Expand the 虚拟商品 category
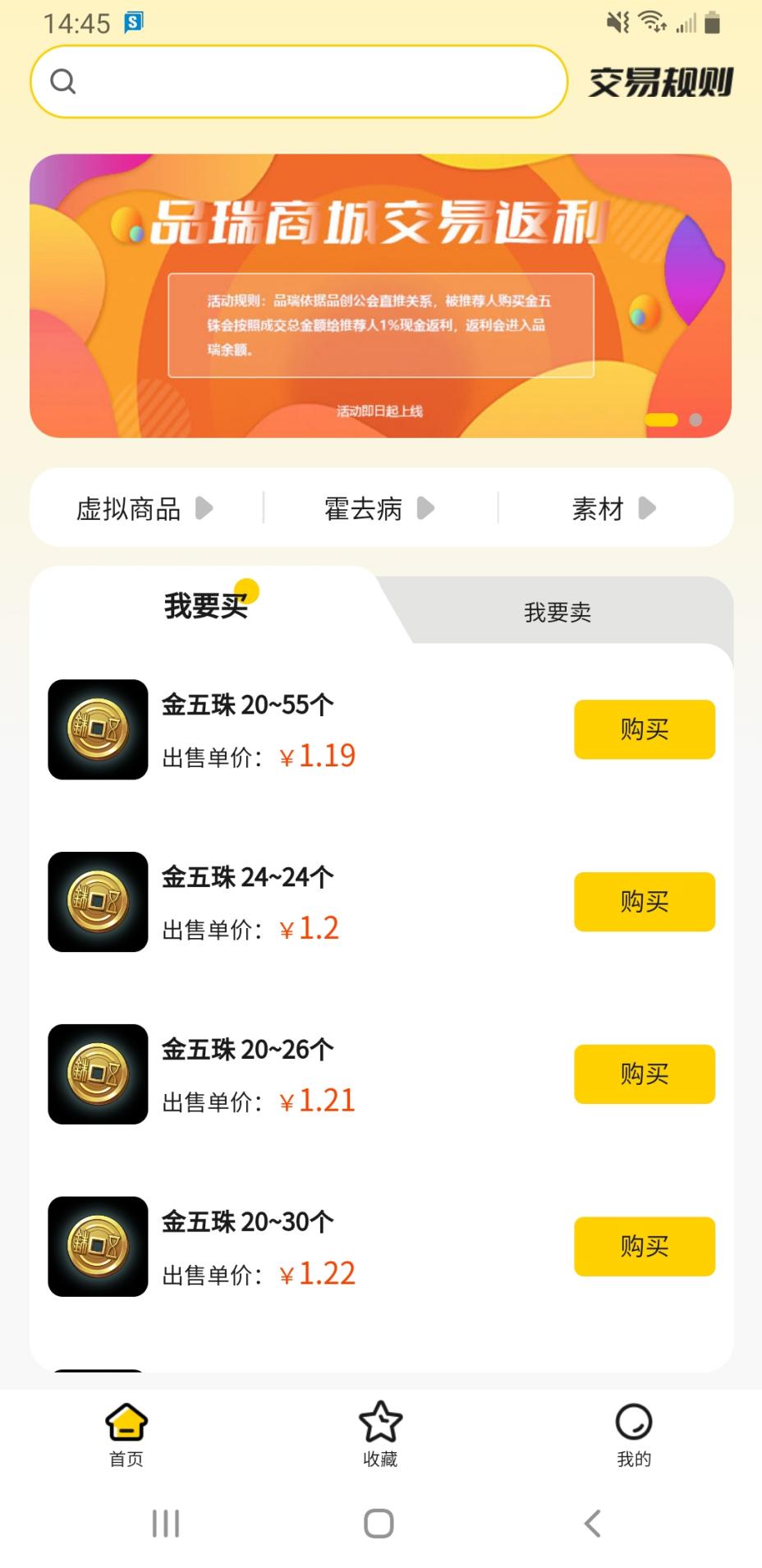 [x=142, y=508]
